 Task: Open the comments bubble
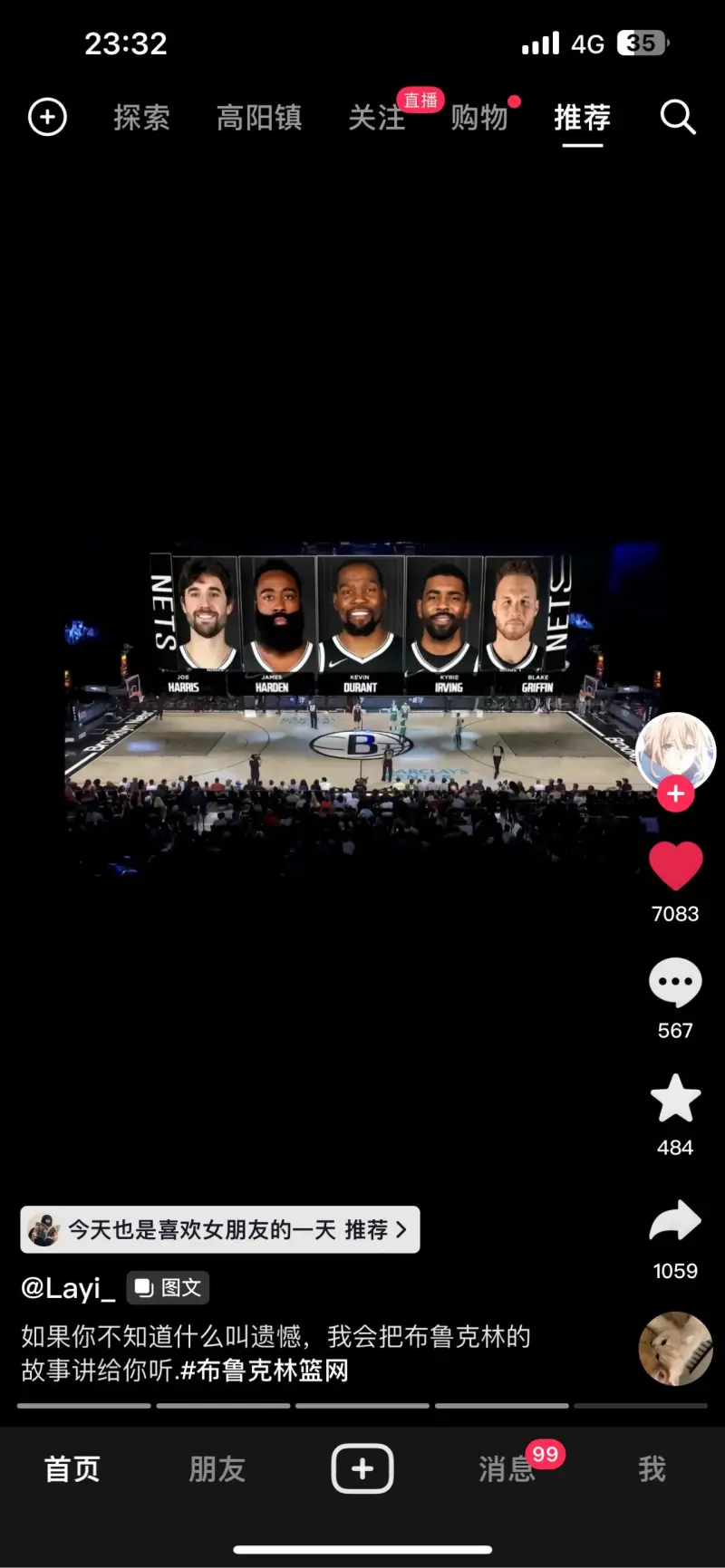pyautogui.click(x=675, y=982)
